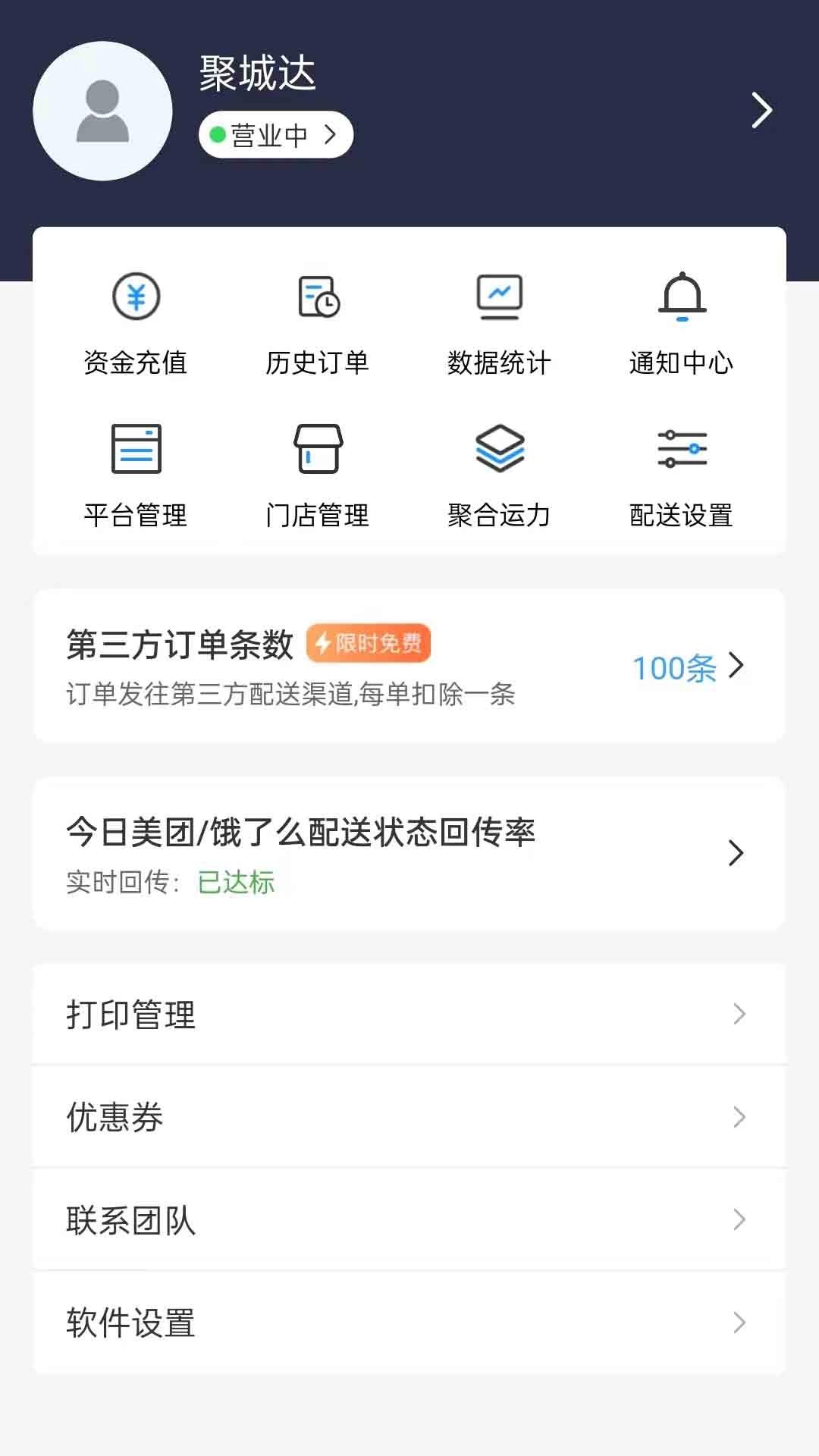This screenshot has width=819, height=1456.
Task: Open the 打印管理 row
Action: 409,1014
